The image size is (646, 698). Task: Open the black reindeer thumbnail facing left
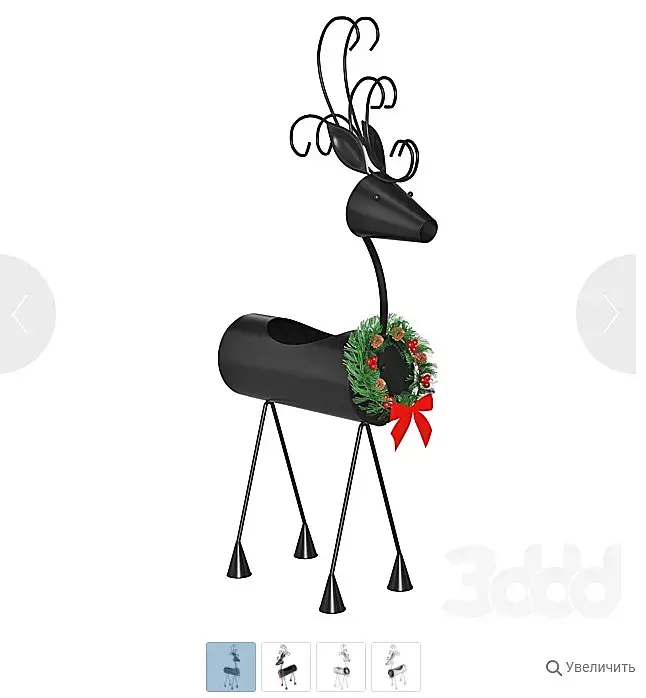click(286, 667)
